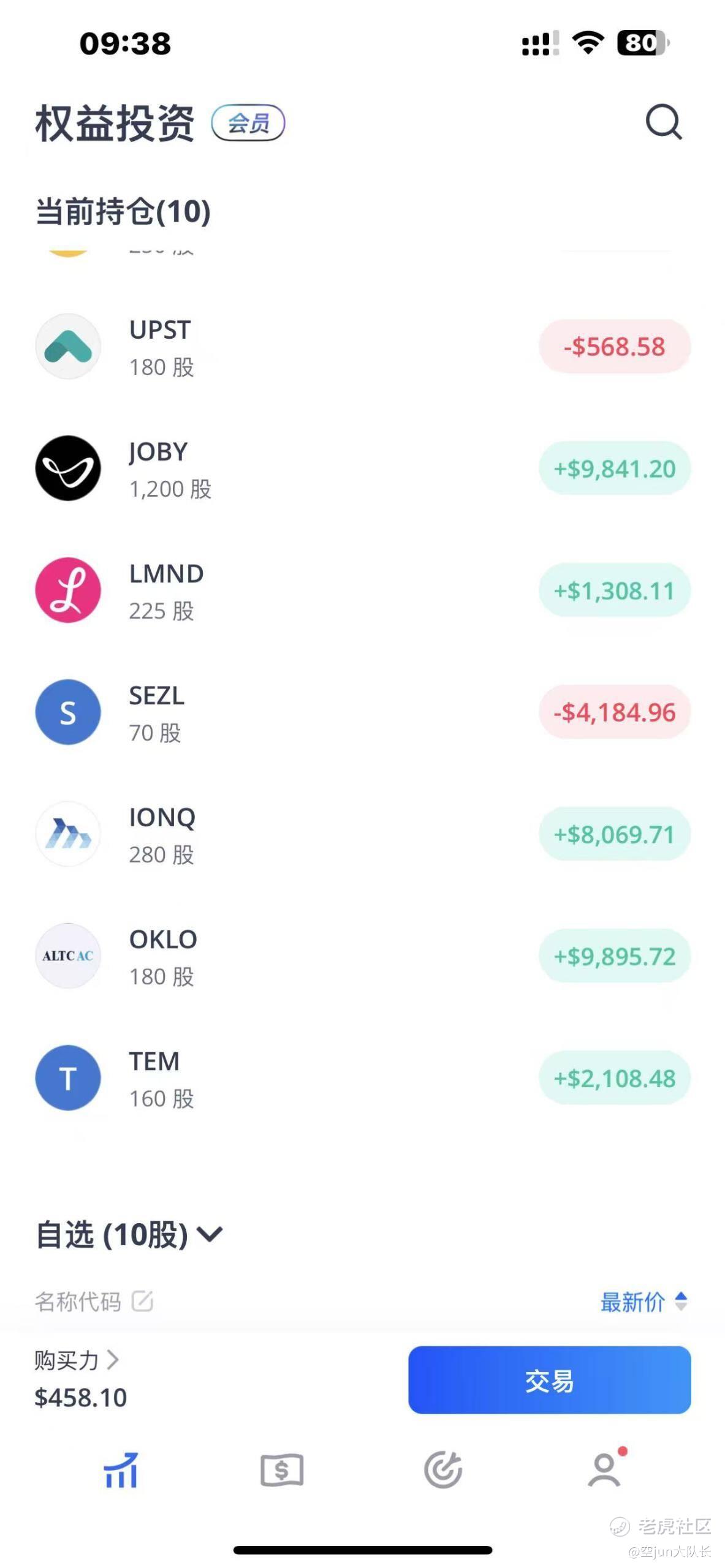Sort watchlist by 最新价
The width and height of the screenshot is (725, 1568).
[x=643, y=1302]
